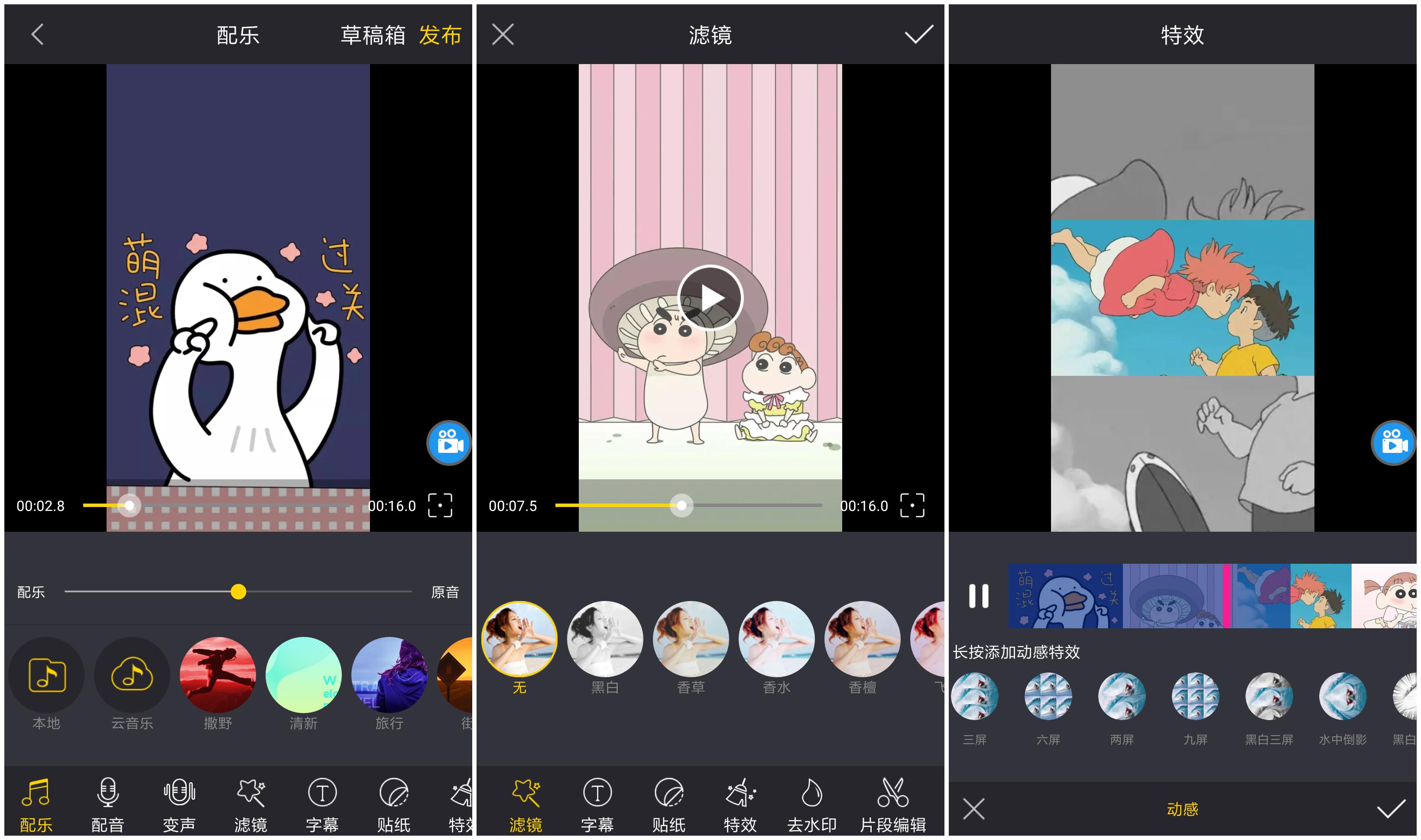Tap 发布 to publish the video
The image size is (1421, 840).
(439, 35)
